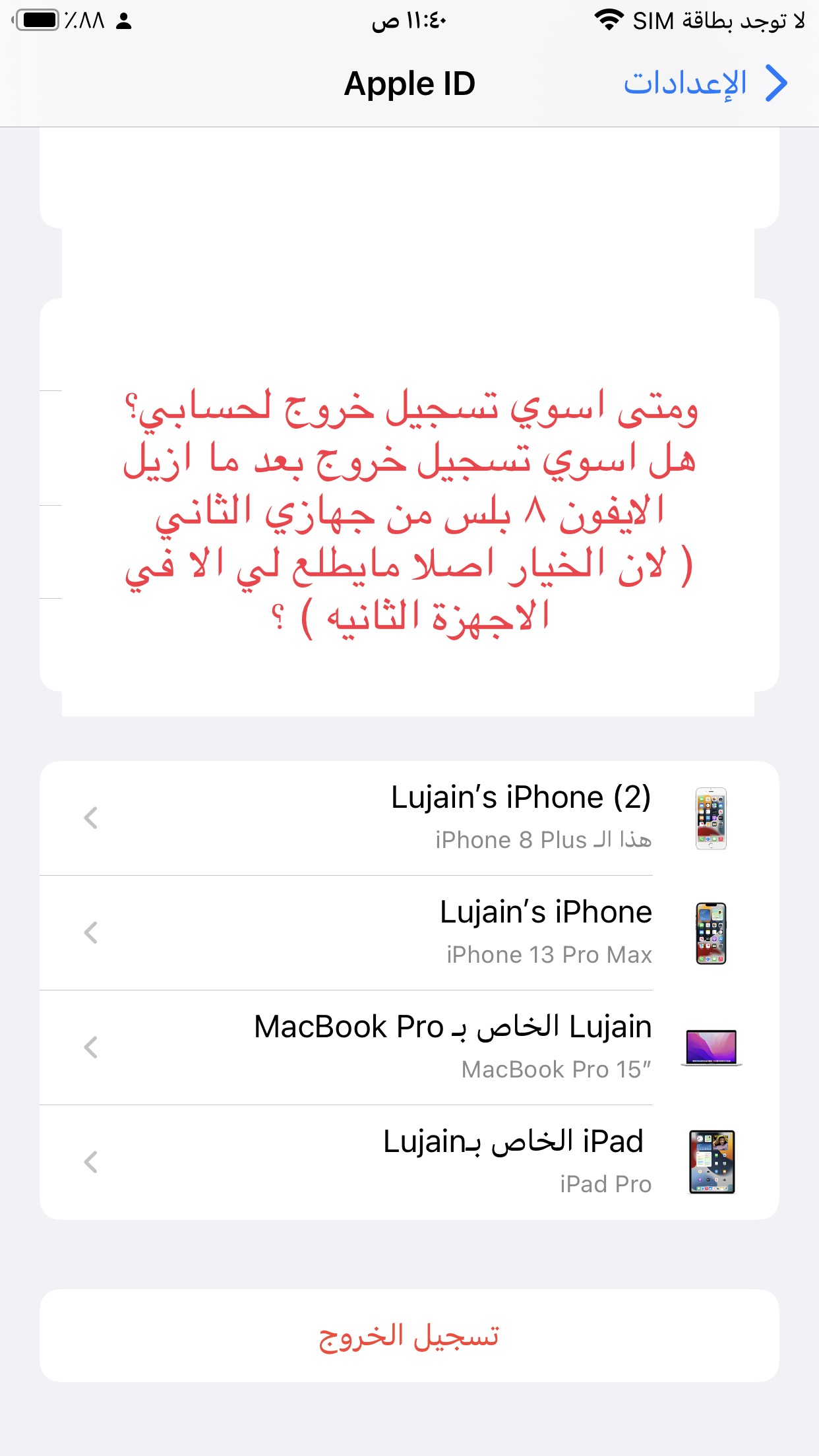Open Lujain's iPhone (2) iPhone 8 Plus device
Viewport: 819px width, 1456px height.
[x=409, y=818]
